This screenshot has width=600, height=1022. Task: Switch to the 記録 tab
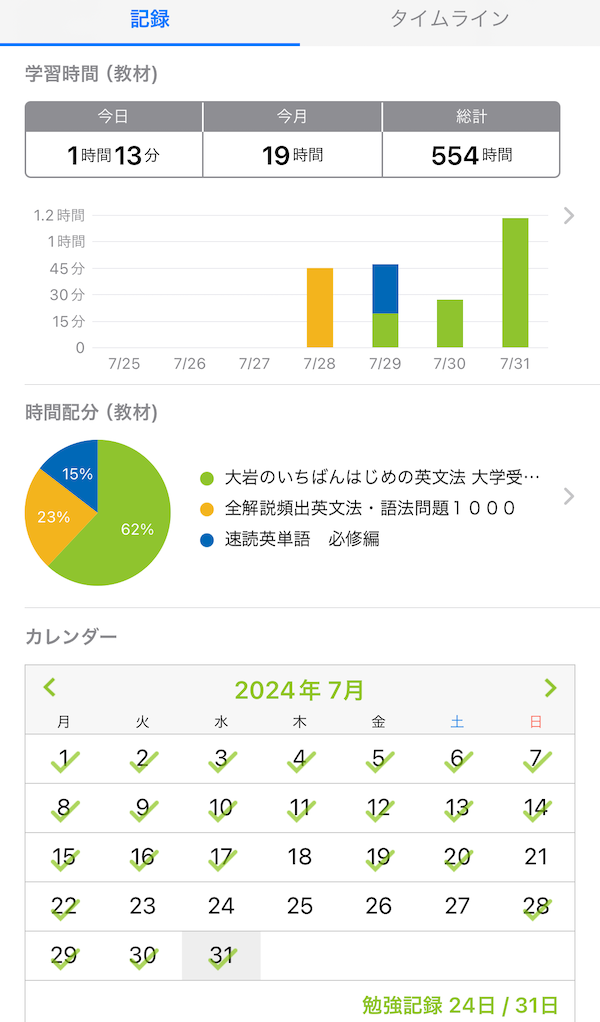(x=150, y=20)
